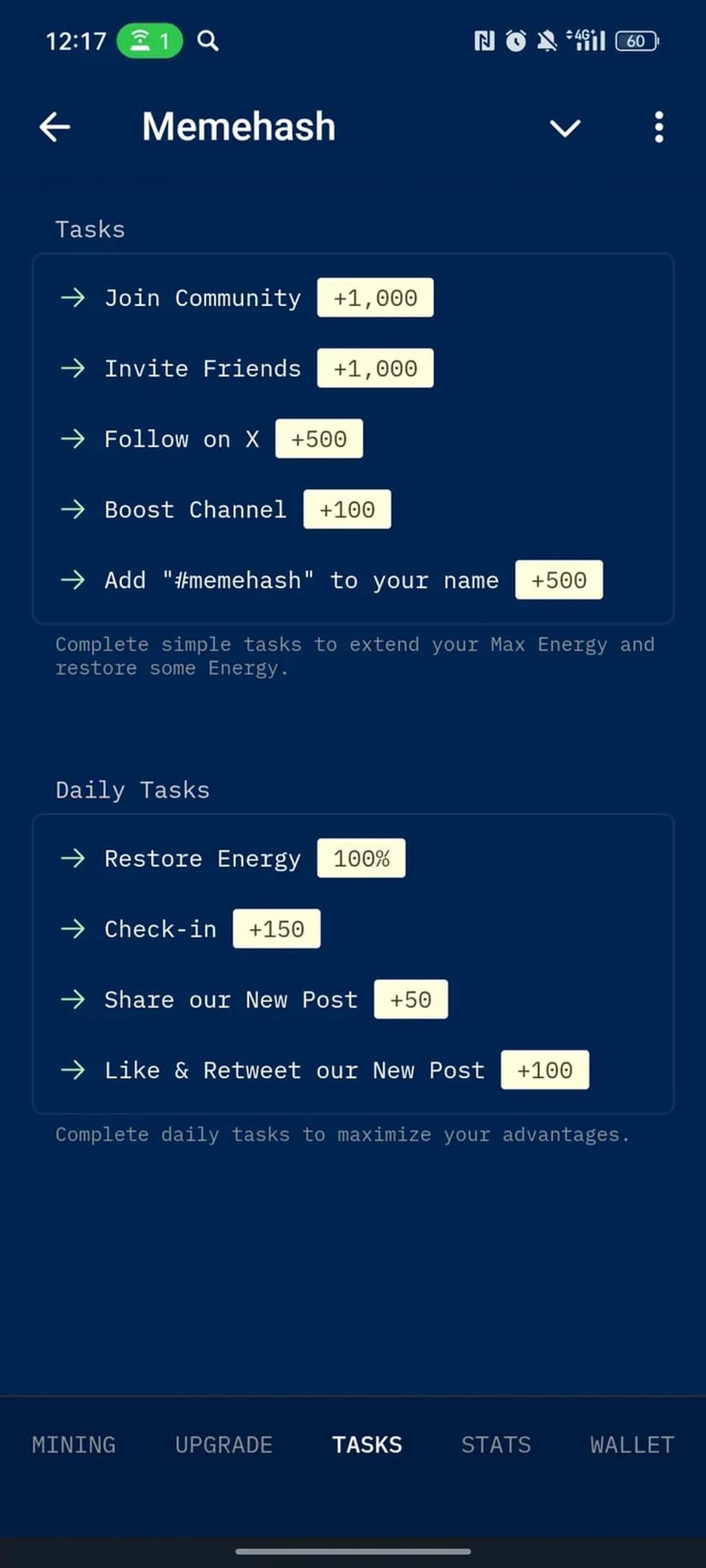Screen dimensions: 706x1568
Task: Open the Join Community task
Action: 202,298
